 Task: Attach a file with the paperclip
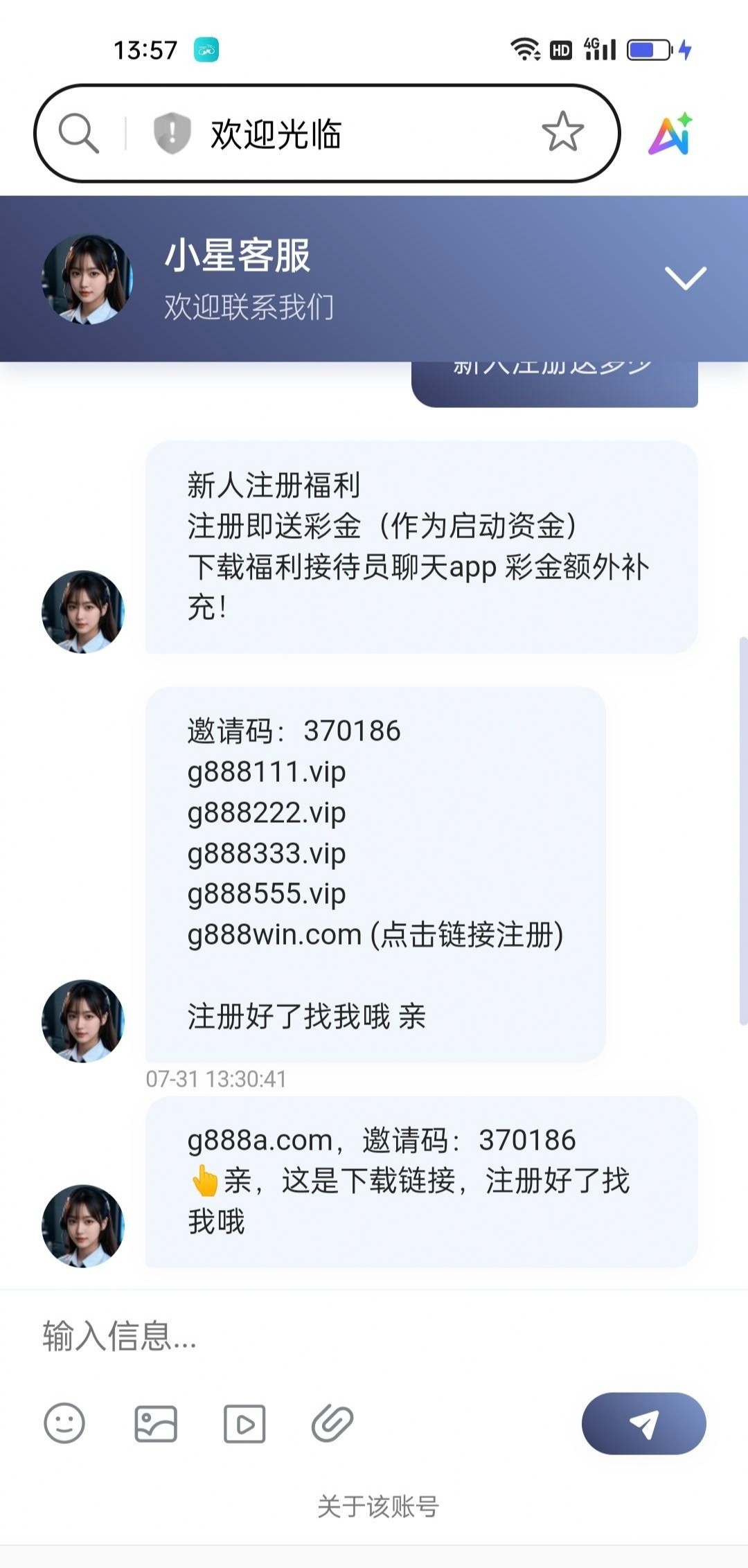click(332, 1423)
